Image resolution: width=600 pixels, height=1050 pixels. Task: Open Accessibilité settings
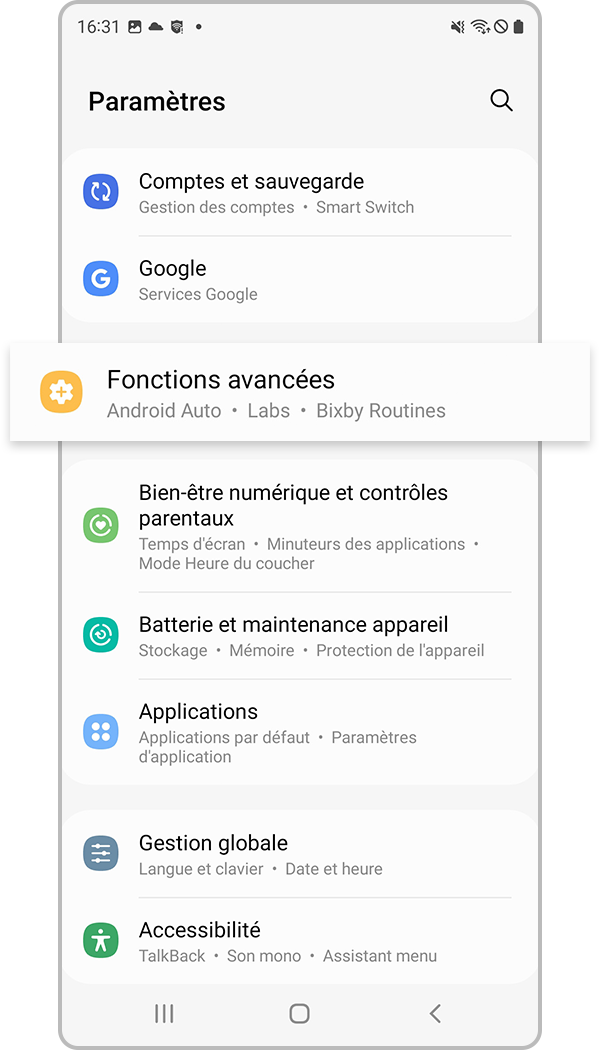click(300, 941)
